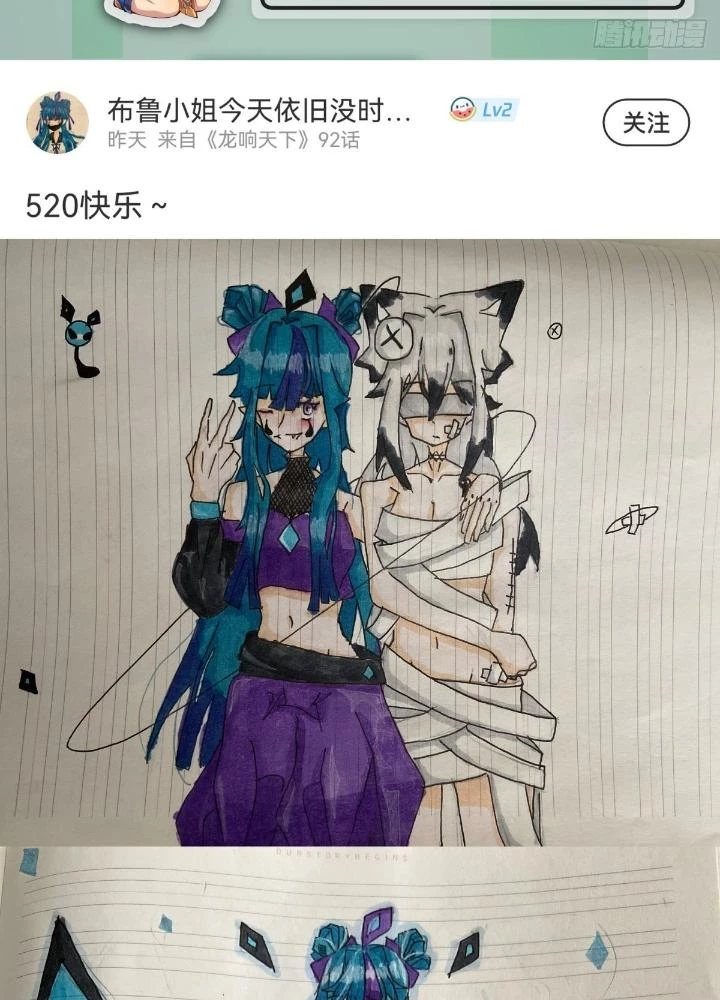Open the second drawing below the post

360,925
